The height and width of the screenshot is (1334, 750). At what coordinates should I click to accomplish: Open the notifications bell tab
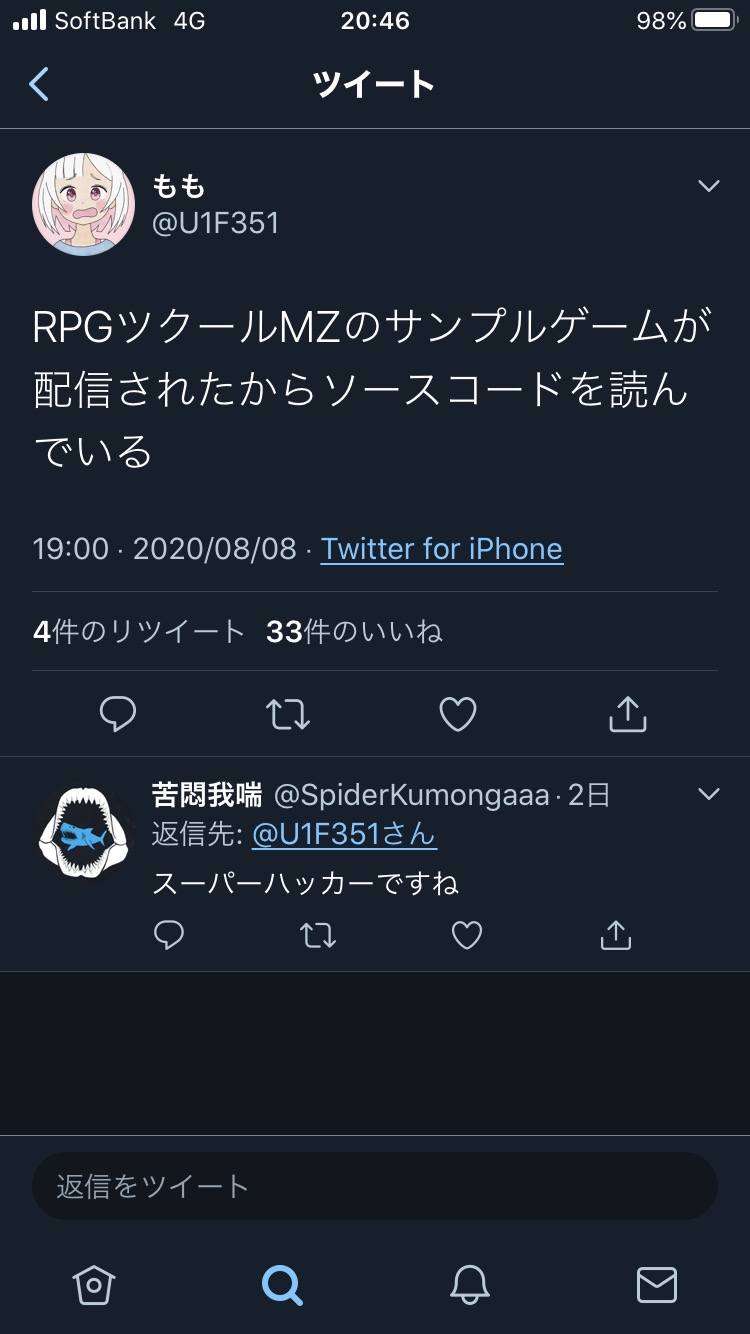pos(469,1285)
